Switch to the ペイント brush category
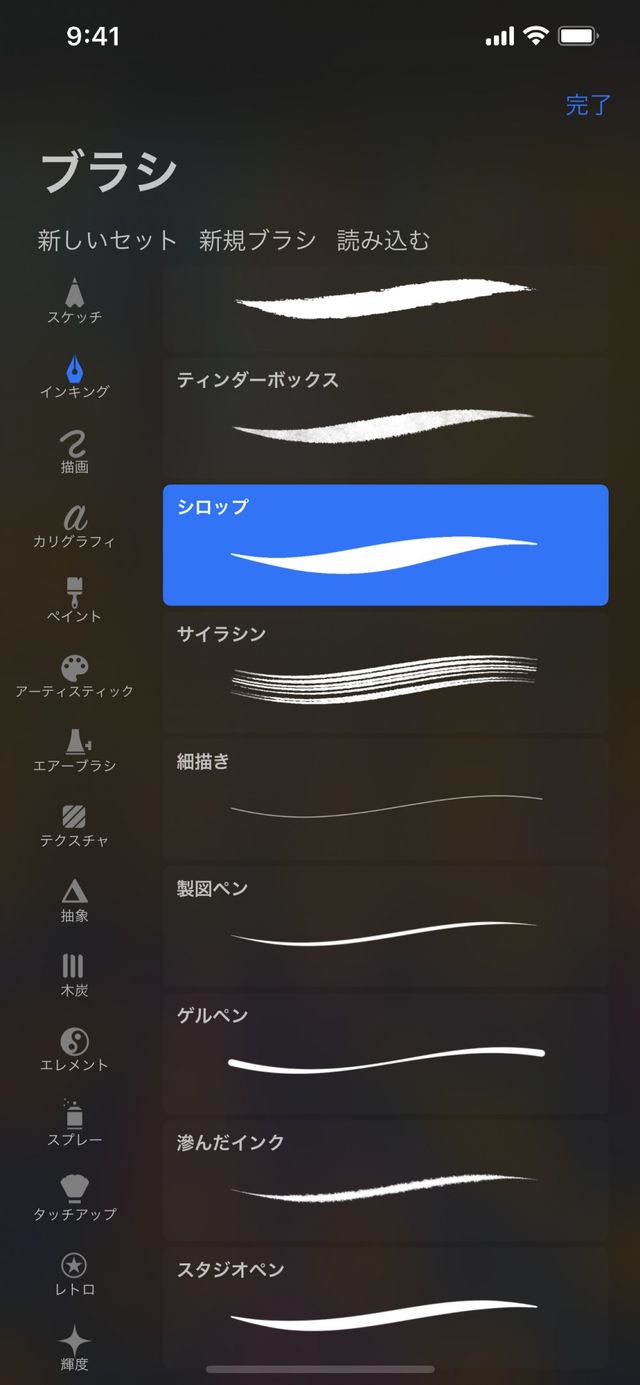The image size is (640, 1385). point(74,600)
